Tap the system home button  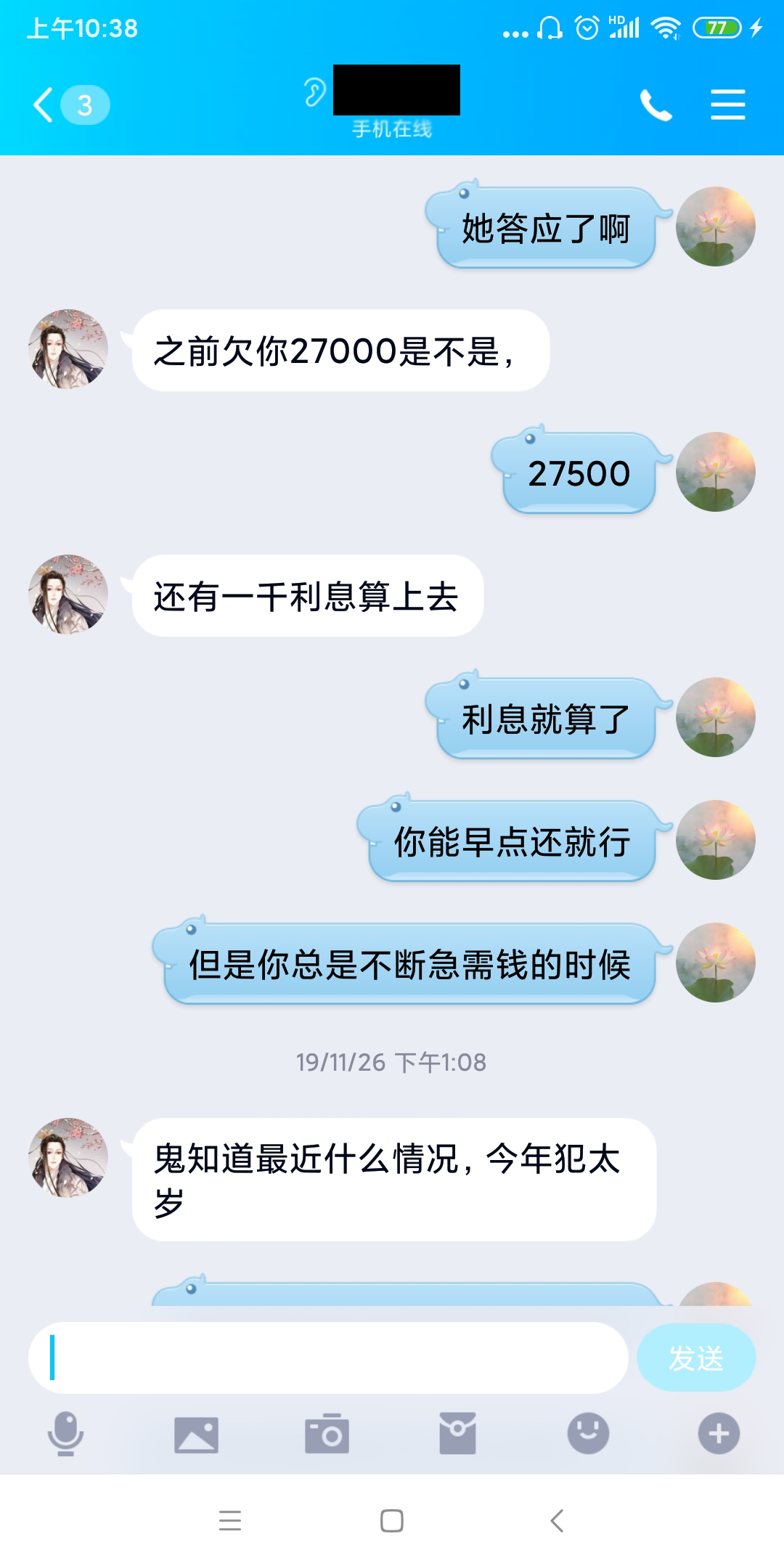[392, 1521]
